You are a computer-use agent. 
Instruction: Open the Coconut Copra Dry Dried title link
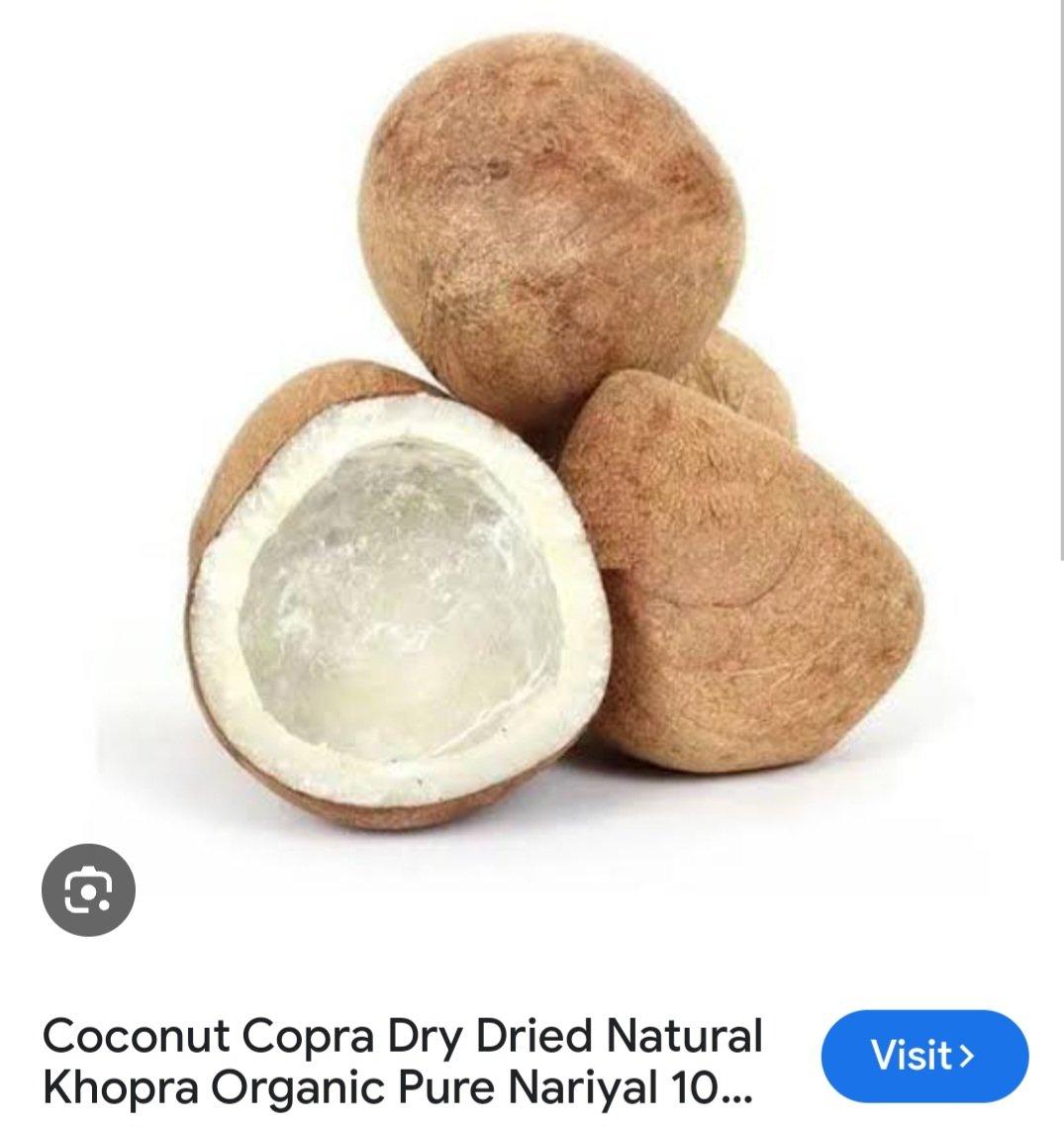[402, 1061]
